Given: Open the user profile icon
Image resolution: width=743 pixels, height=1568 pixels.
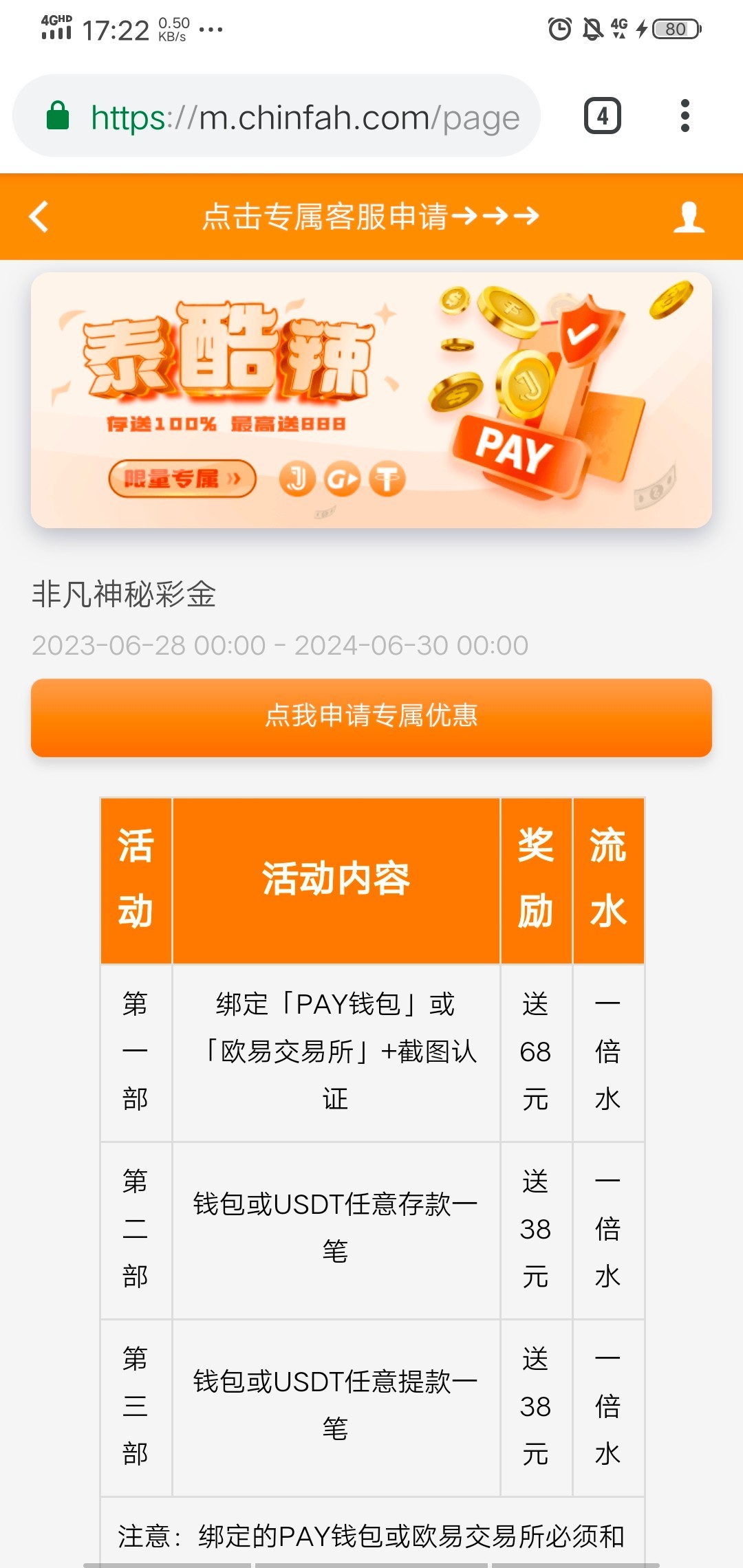Looking at the screenshot, I should click(688, 217).
